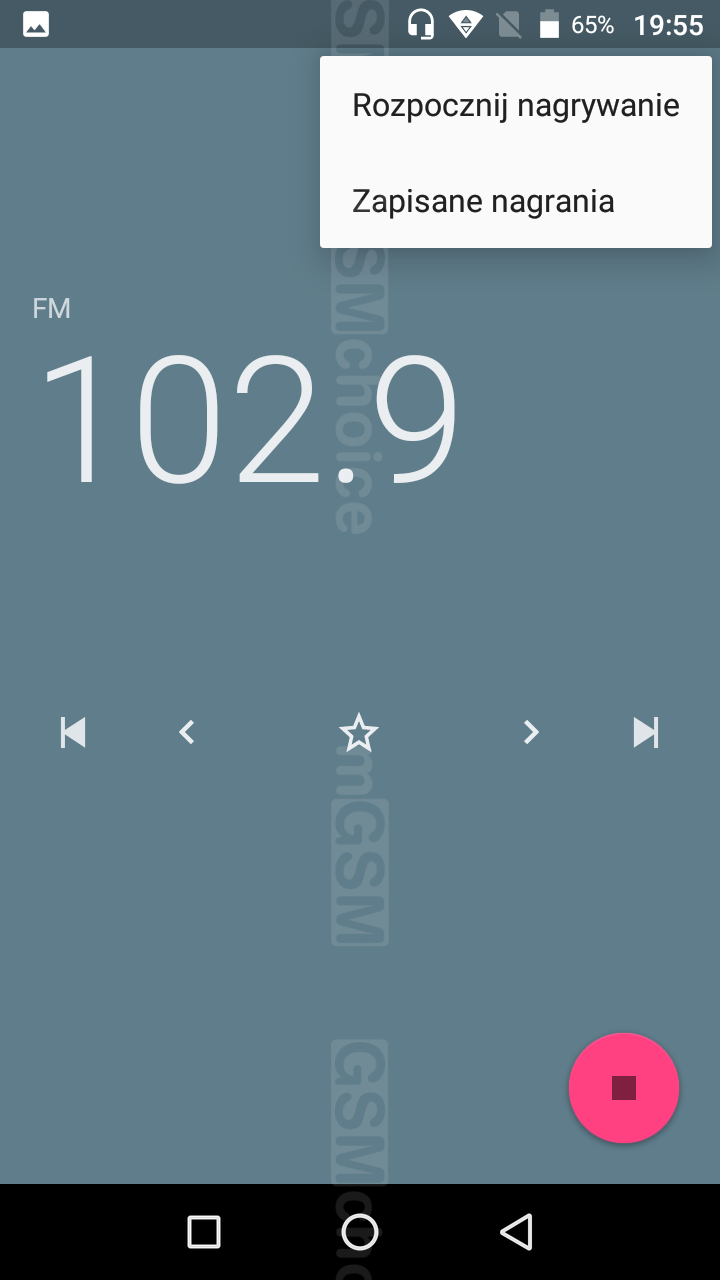The image size is (720, 1280).
Task: Tune down with the left chevron
Action: [x=186, y=733]
